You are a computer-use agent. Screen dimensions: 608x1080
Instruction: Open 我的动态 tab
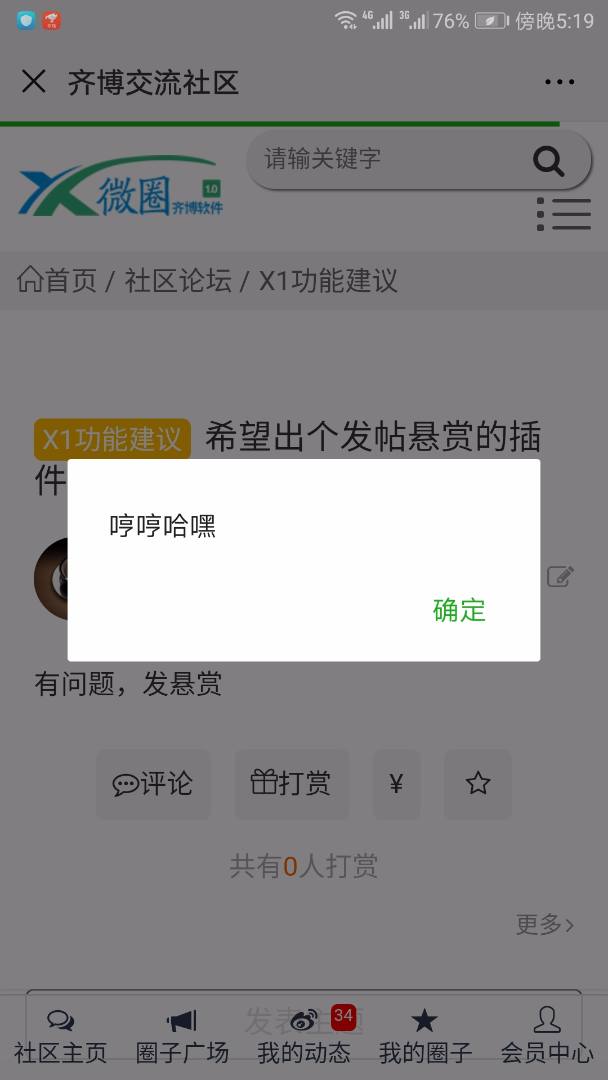coord(304,1036)
